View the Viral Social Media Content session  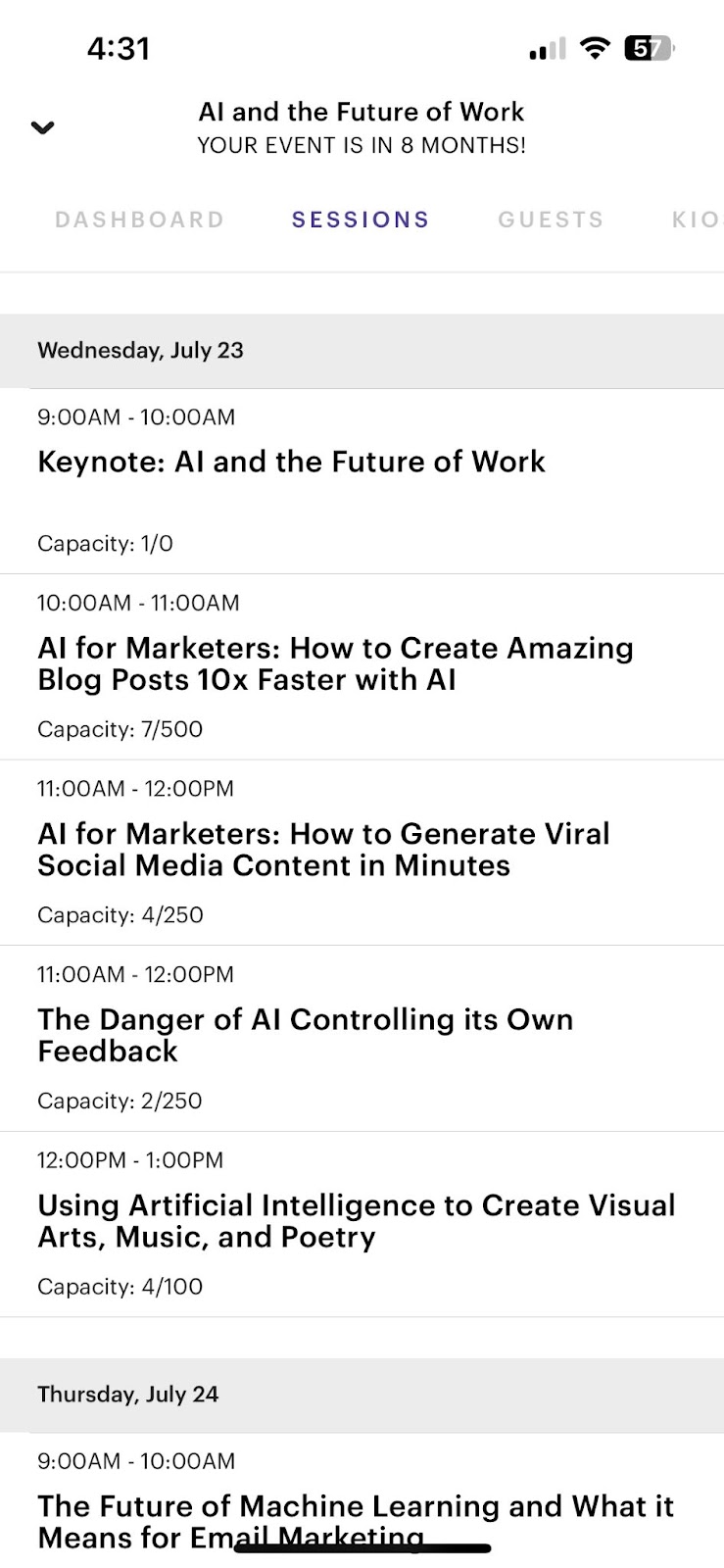click(x=362, y=853)
